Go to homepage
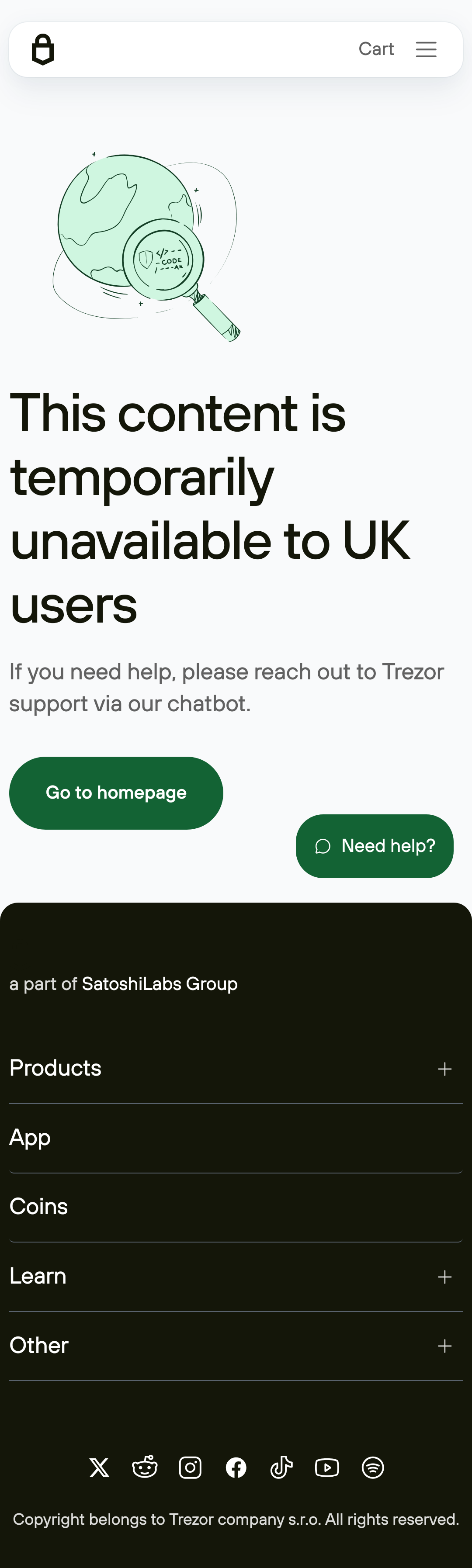 point(116,793)
